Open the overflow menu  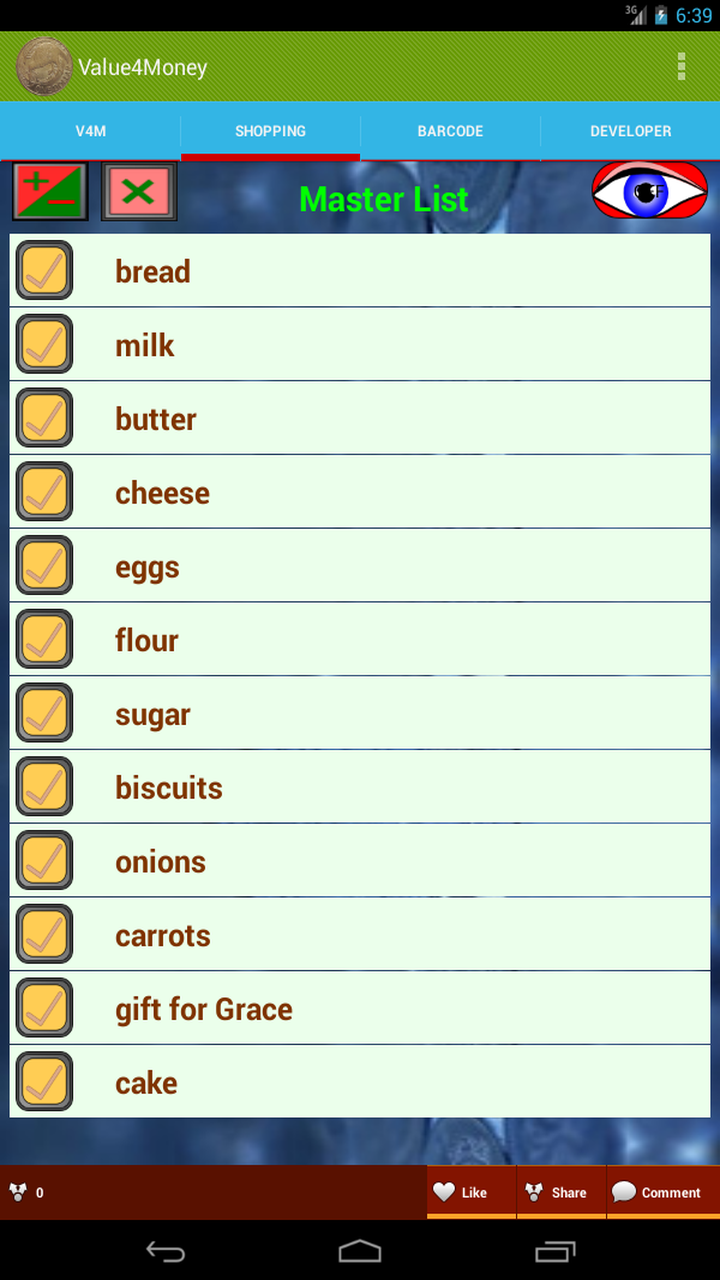click(681, 67)
